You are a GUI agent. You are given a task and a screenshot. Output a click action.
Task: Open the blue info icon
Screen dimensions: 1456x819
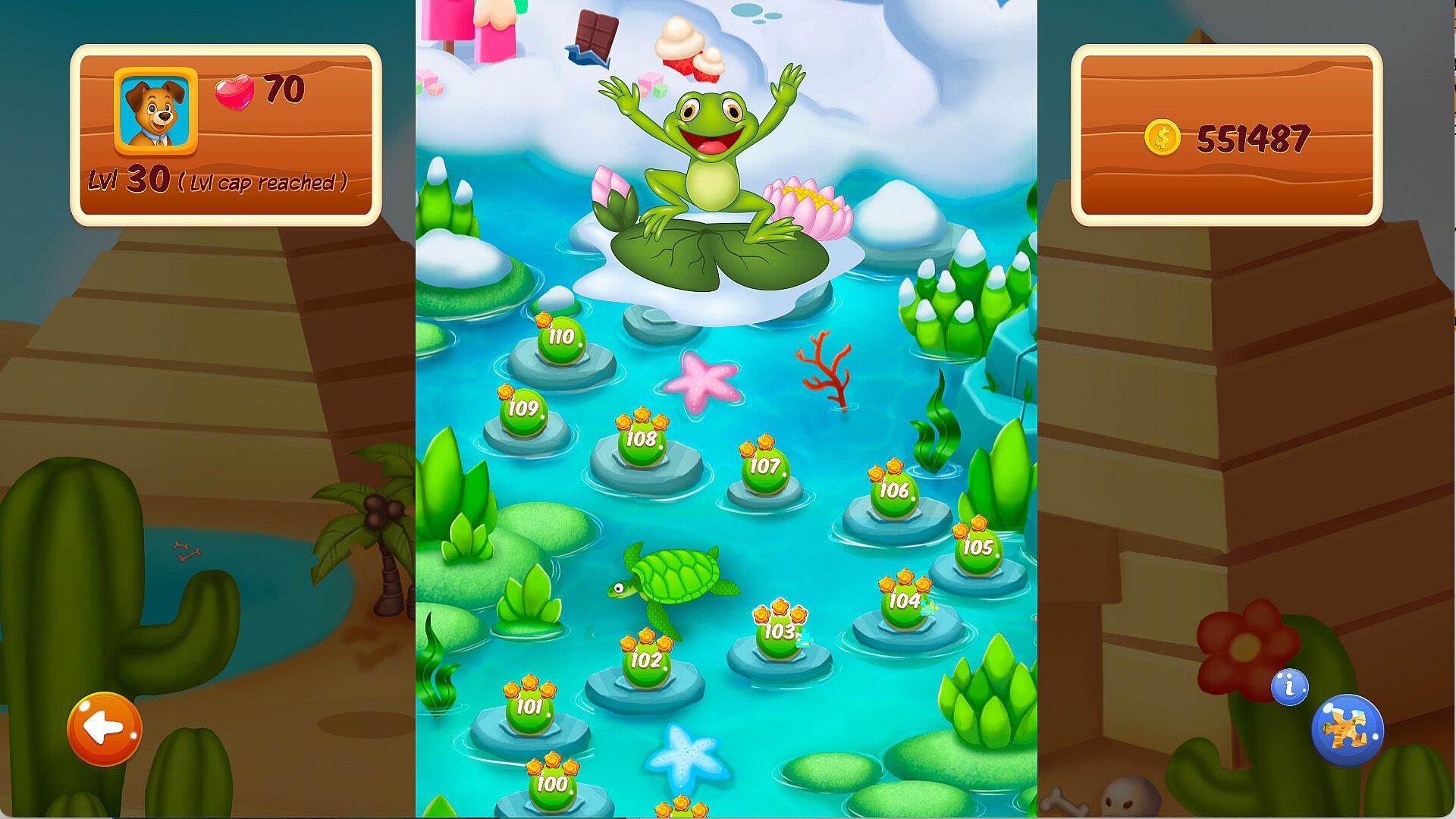(x=1289, y=687)
